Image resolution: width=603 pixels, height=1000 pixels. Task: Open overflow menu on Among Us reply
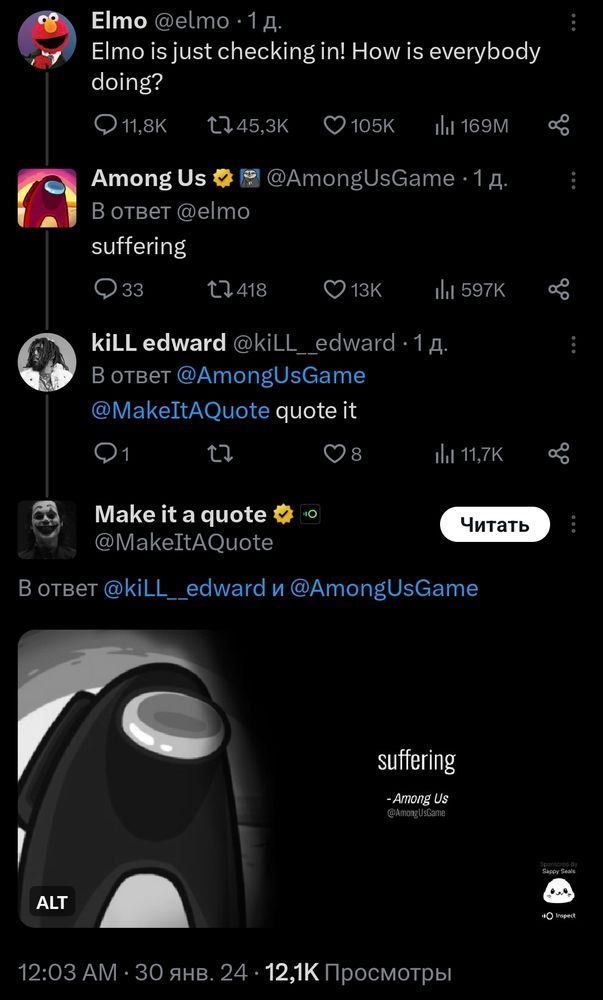point(574,180)
